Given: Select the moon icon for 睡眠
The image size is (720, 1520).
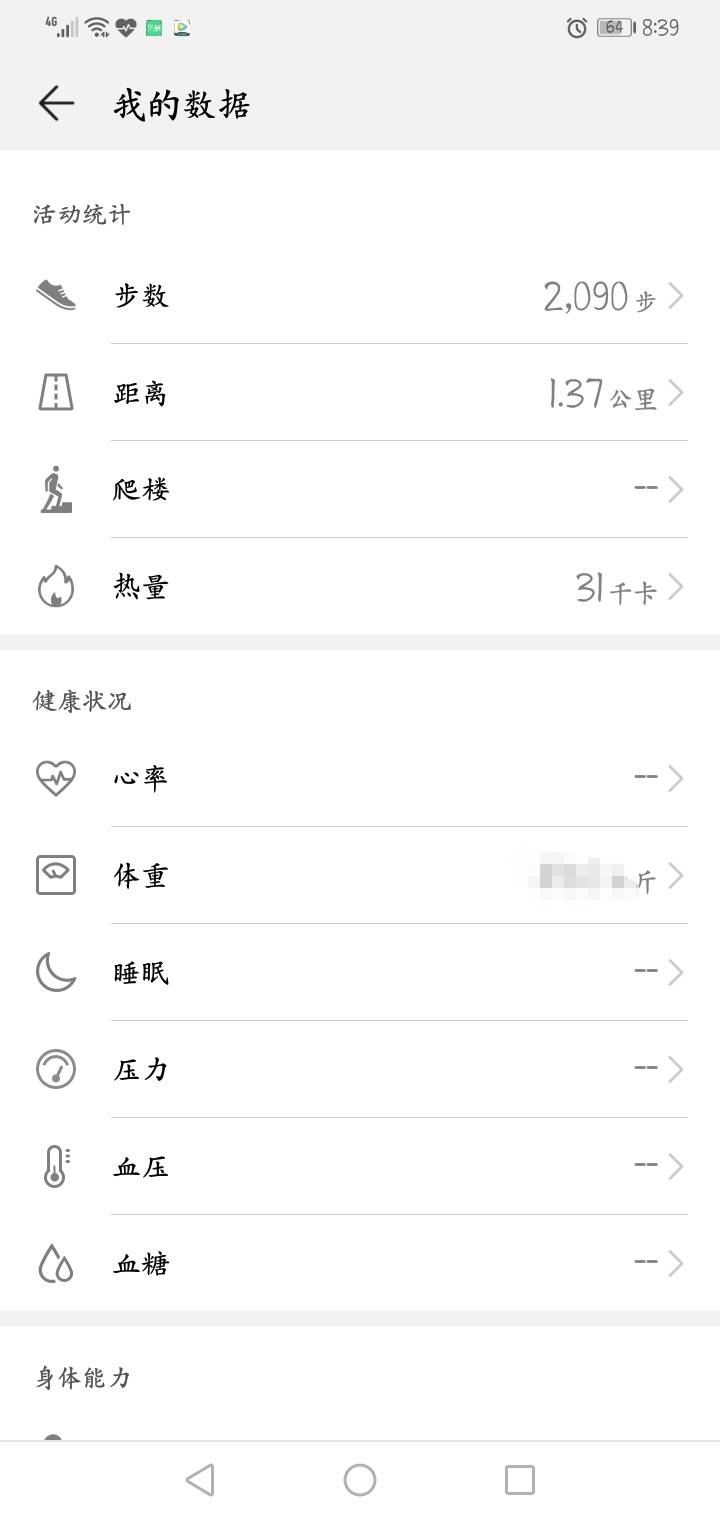Looking at the screenshot, I should [55, 971].
